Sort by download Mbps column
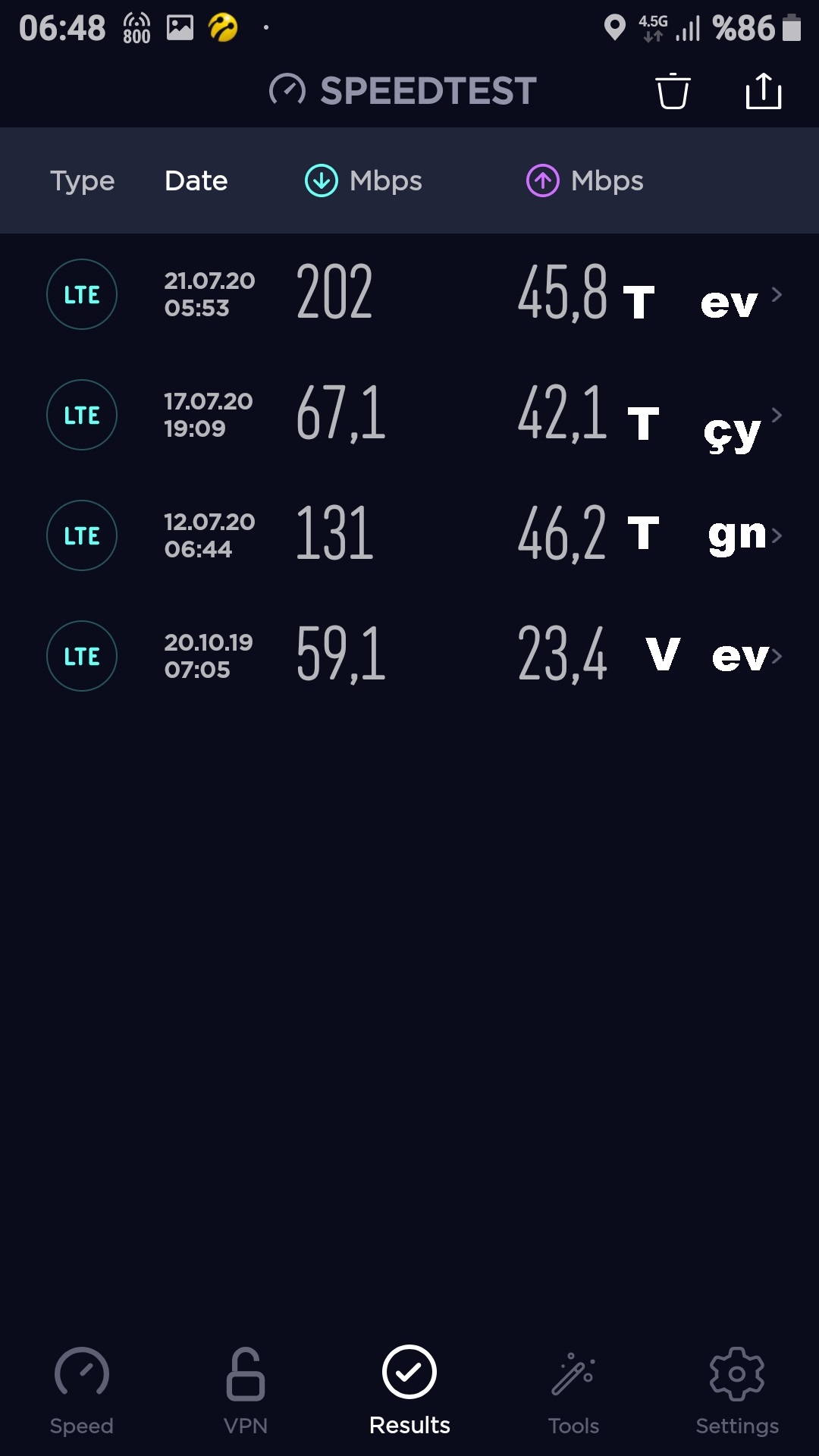 tap(363, 180)
